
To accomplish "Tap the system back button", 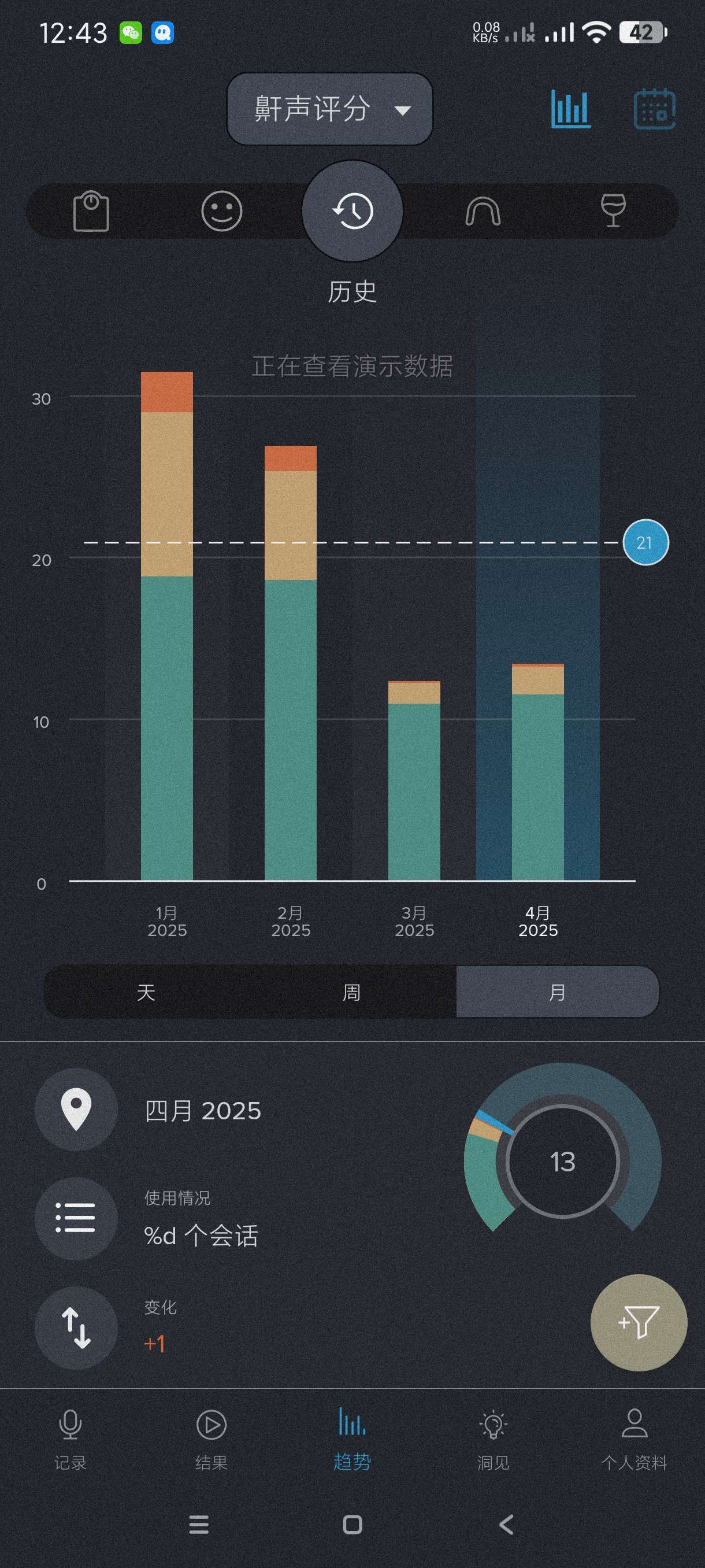I will (506, 1524).
